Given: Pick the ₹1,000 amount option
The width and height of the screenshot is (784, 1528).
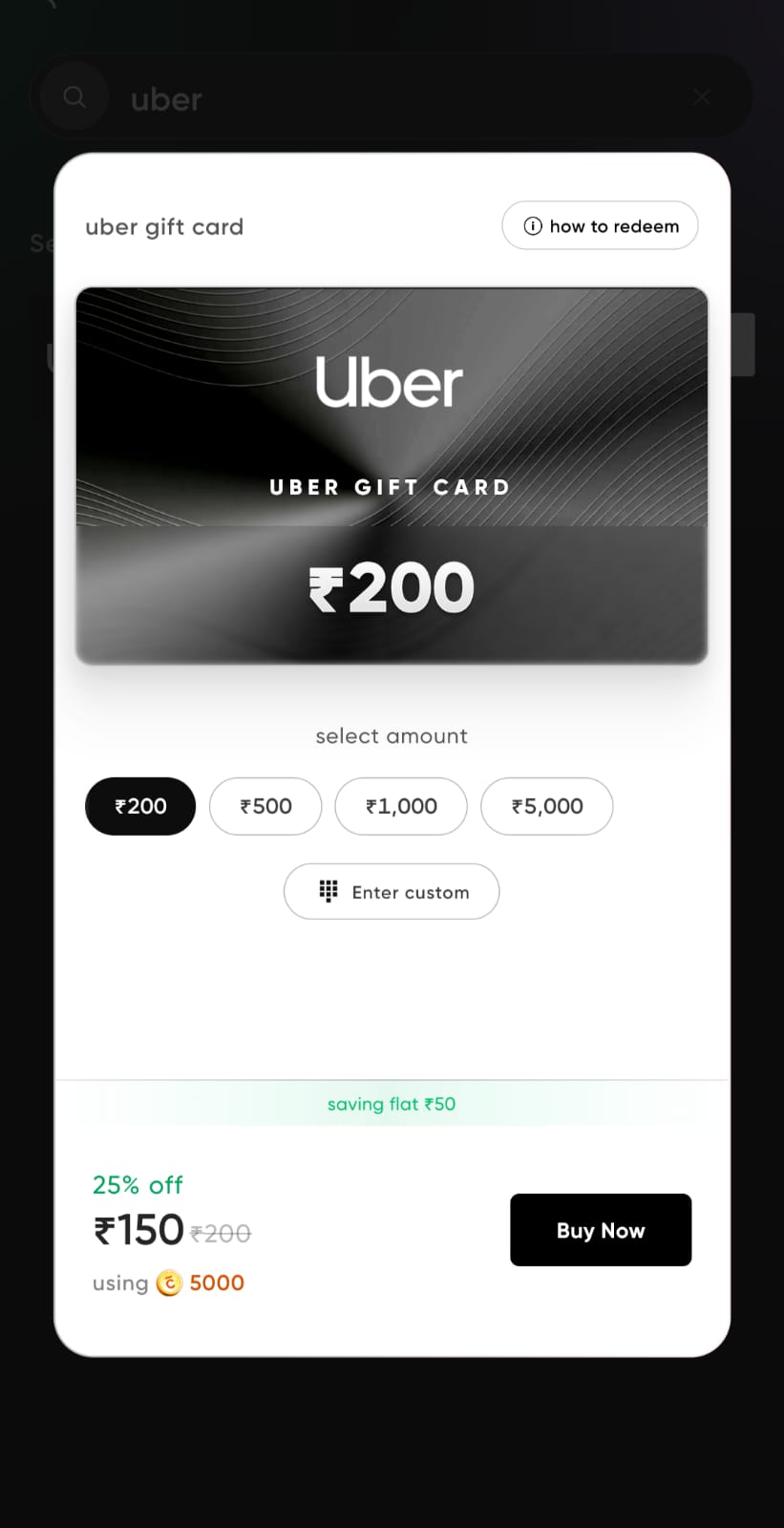Looking at the screenshot, I should pyautogui.click(x=401, y=806).
